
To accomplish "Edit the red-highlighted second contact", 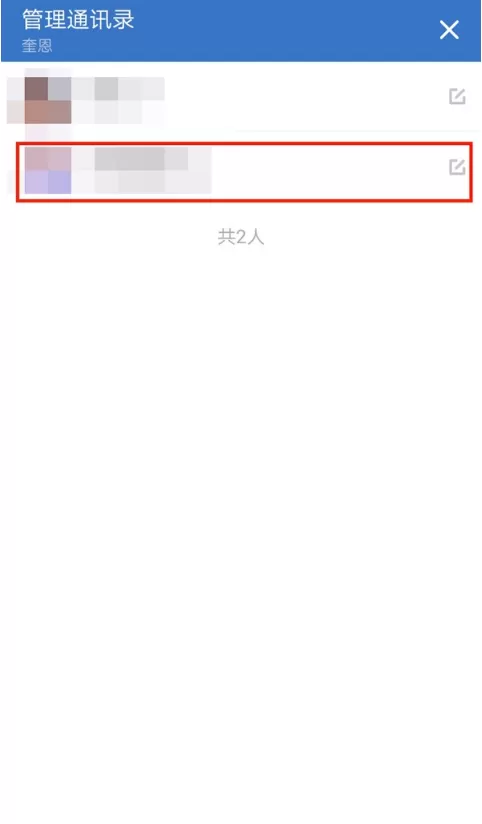I will point(457,167).
